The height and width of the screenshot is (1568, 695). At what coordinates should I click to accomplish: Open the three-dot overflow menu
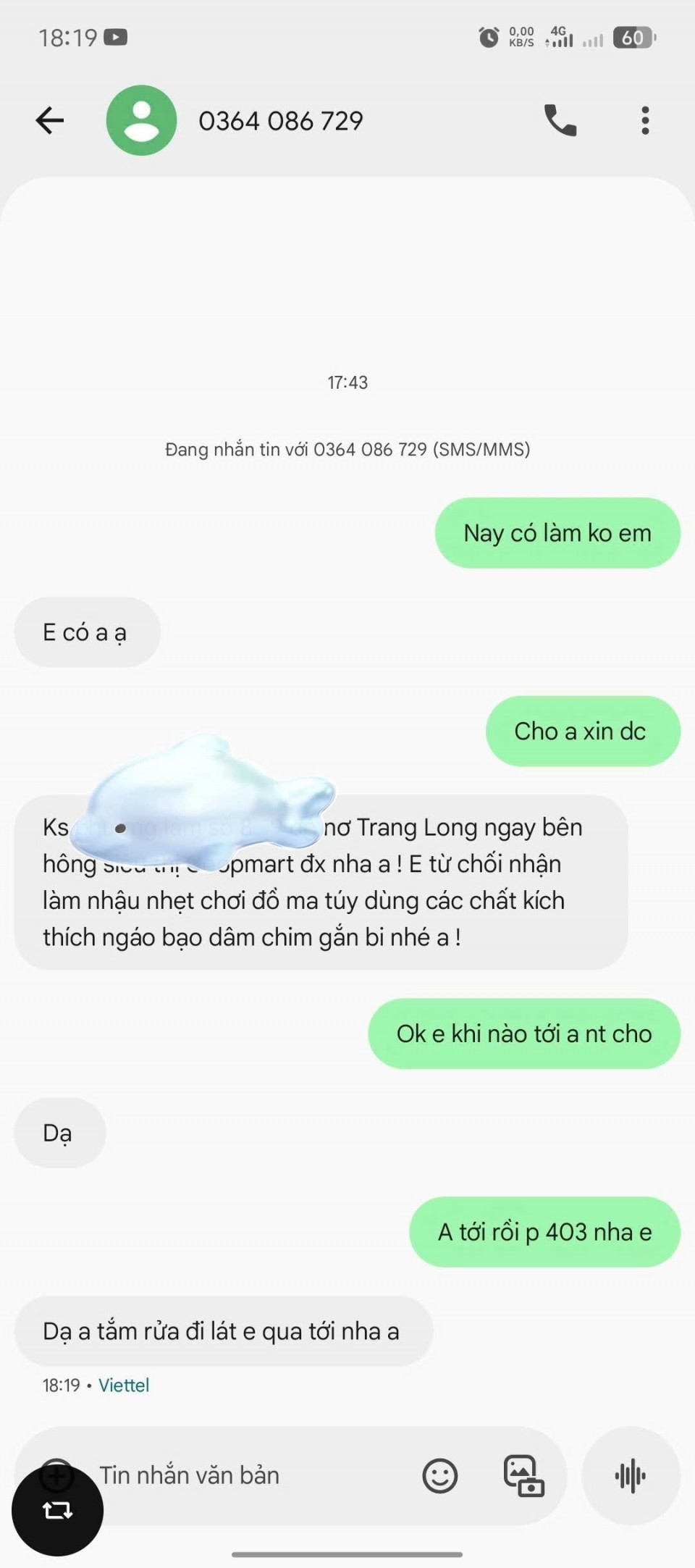click(x=645, y=120)
